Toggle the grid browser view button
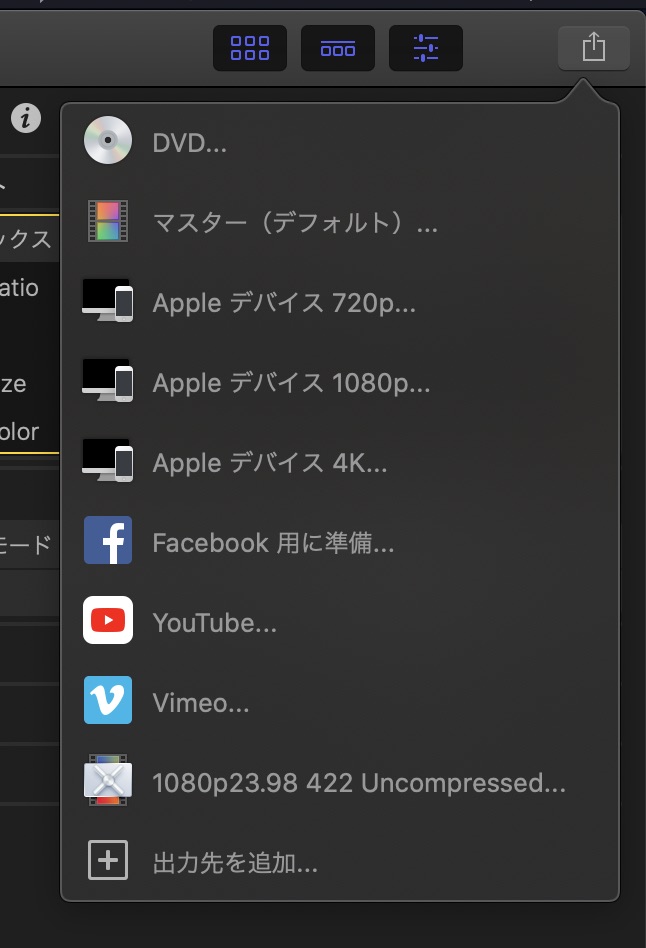The width and height of the screenshot is (646, 948). coord(250,48)
